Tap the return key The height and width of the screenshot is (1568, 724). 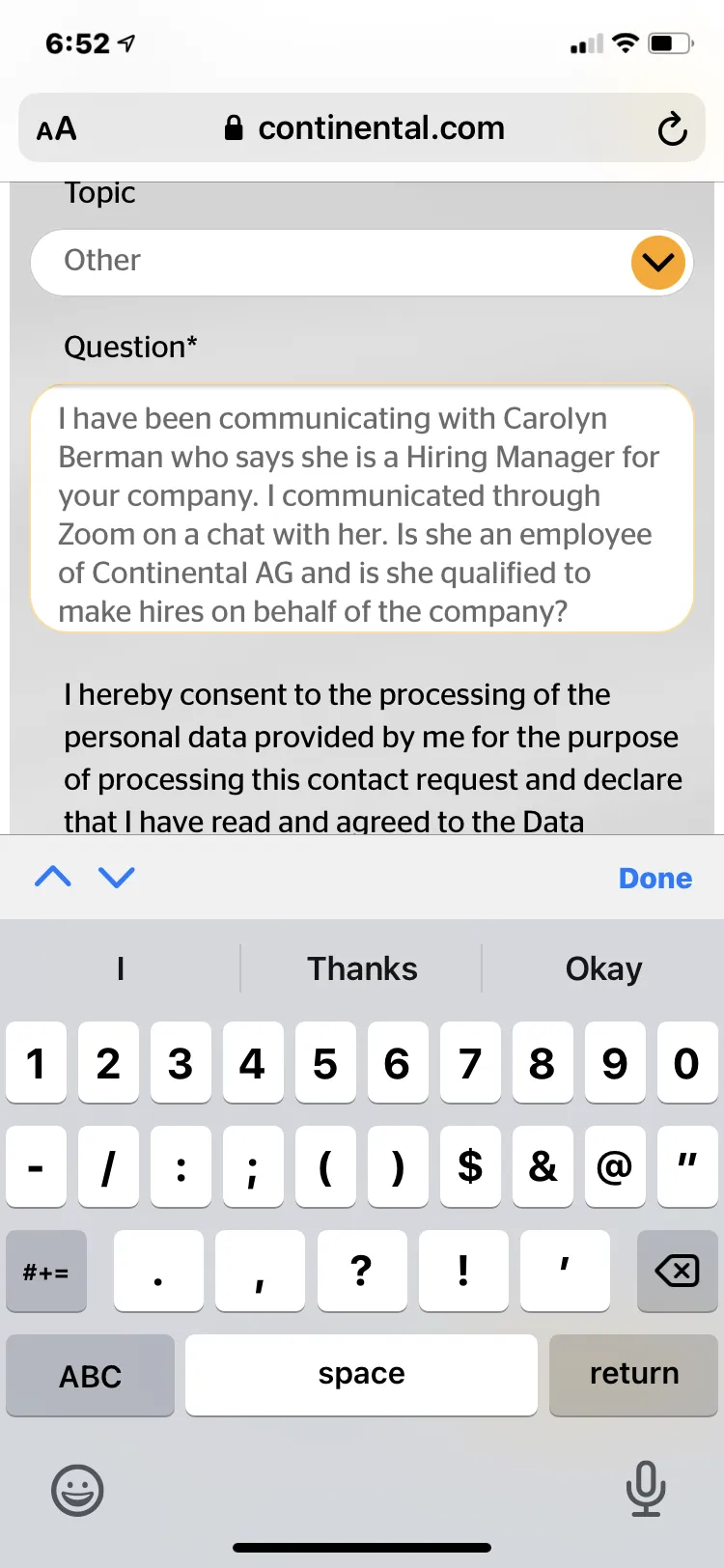633,1375
